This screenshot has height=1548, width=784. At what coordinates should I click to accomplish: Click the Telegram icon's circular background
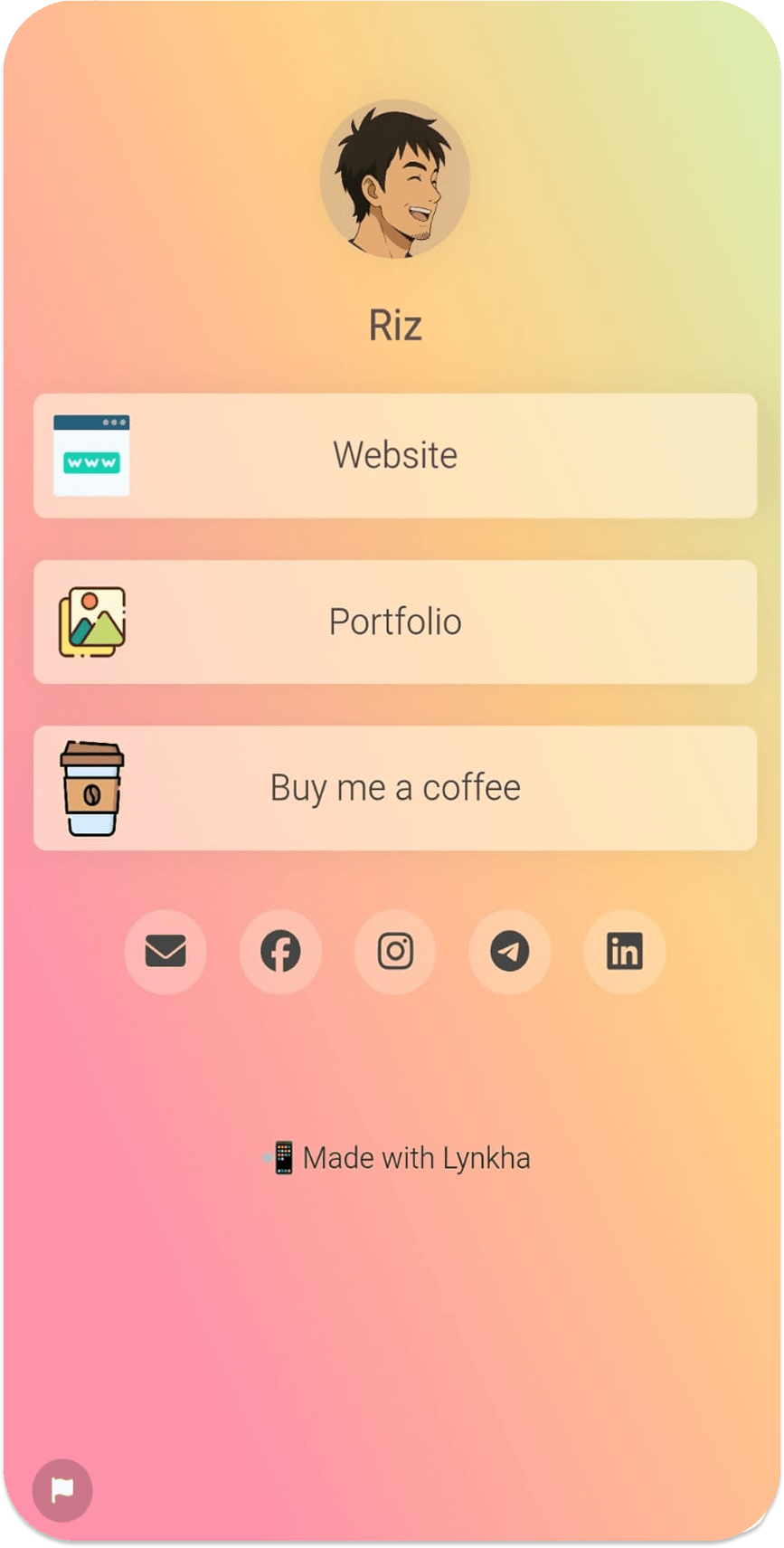coord(510,952)
